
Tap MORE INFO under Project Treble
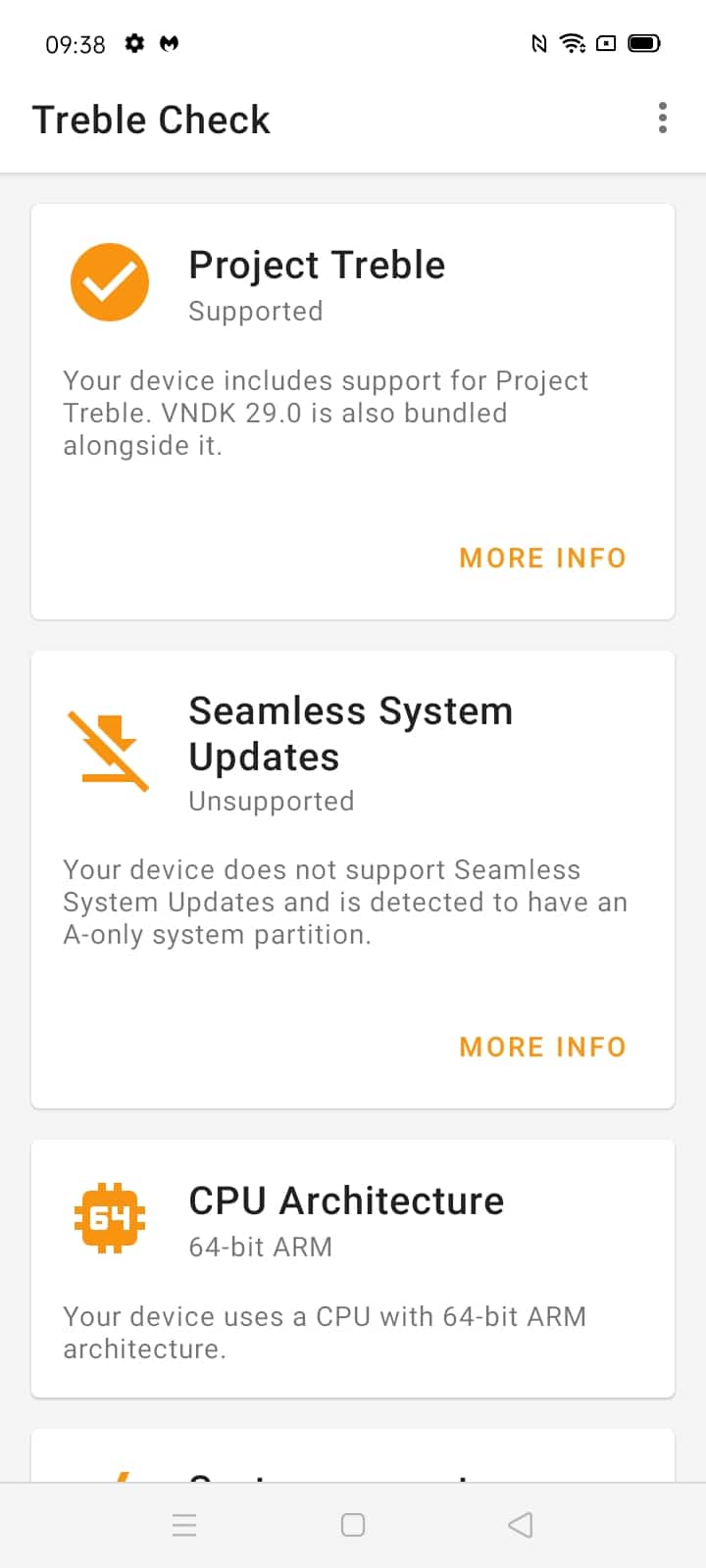pyautogui.click(x=543, y=558)
